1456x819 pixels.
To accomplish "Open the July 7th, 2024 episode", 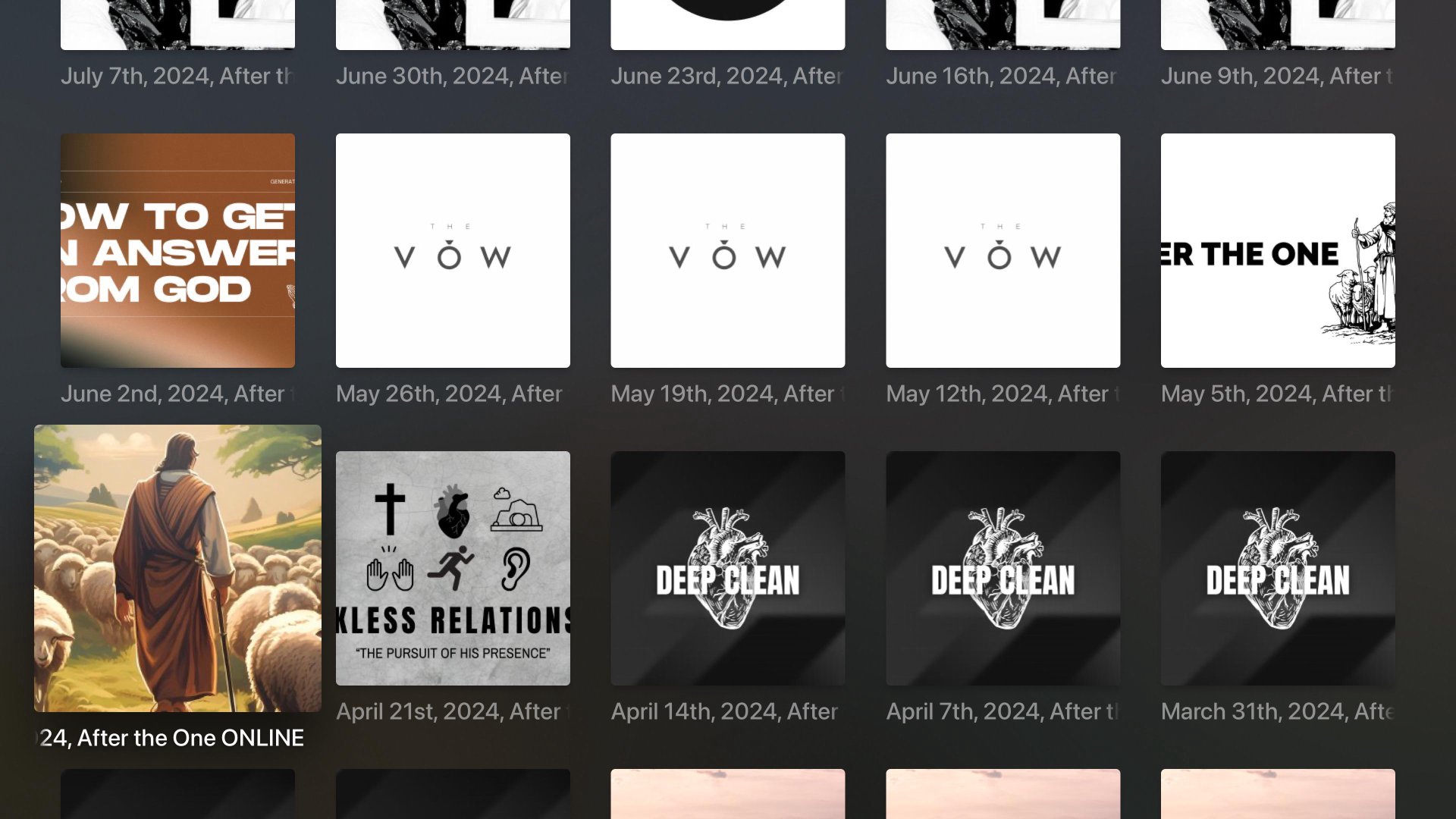I will point(177,24).
